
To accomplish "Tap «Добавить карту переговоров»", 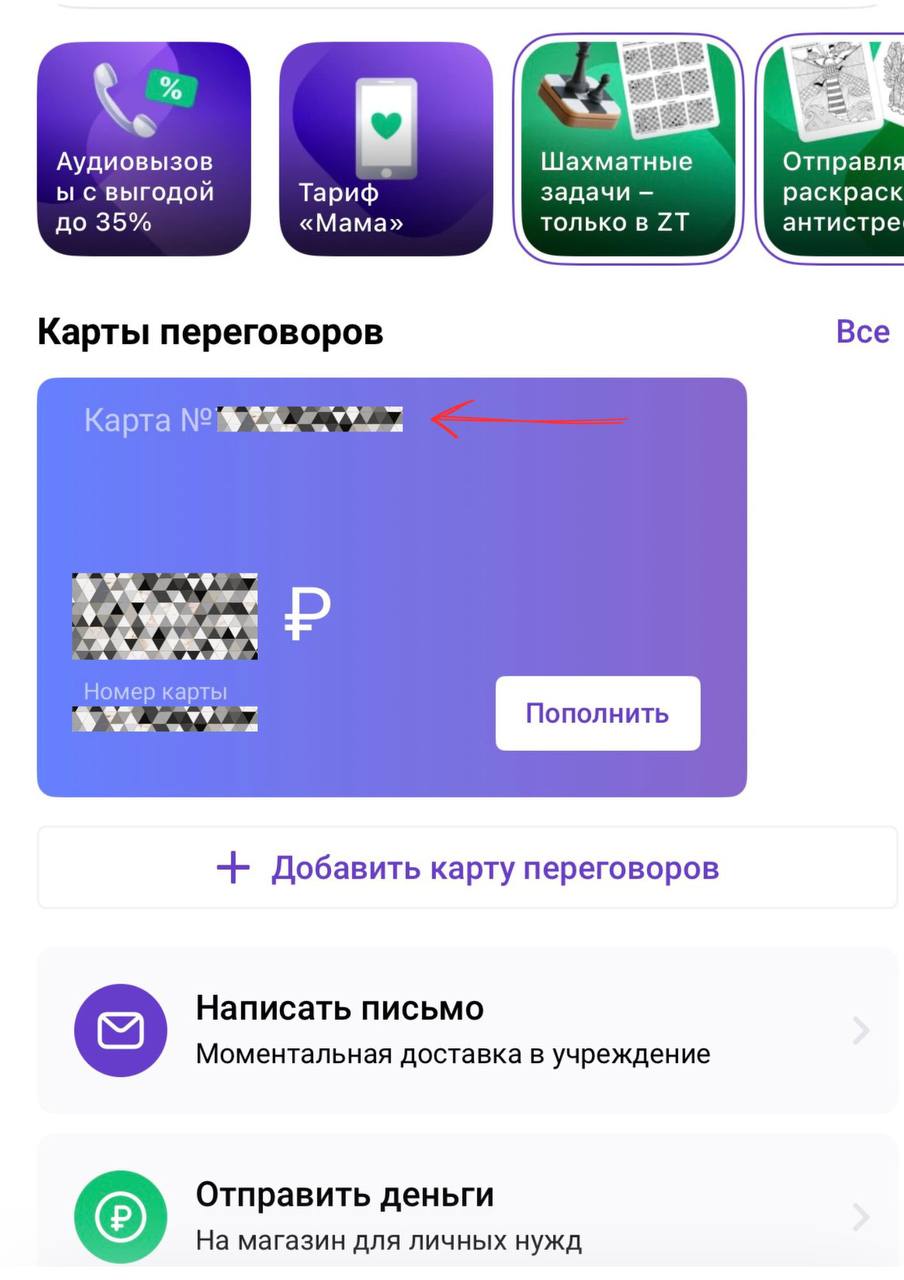I will click(467, 868).
